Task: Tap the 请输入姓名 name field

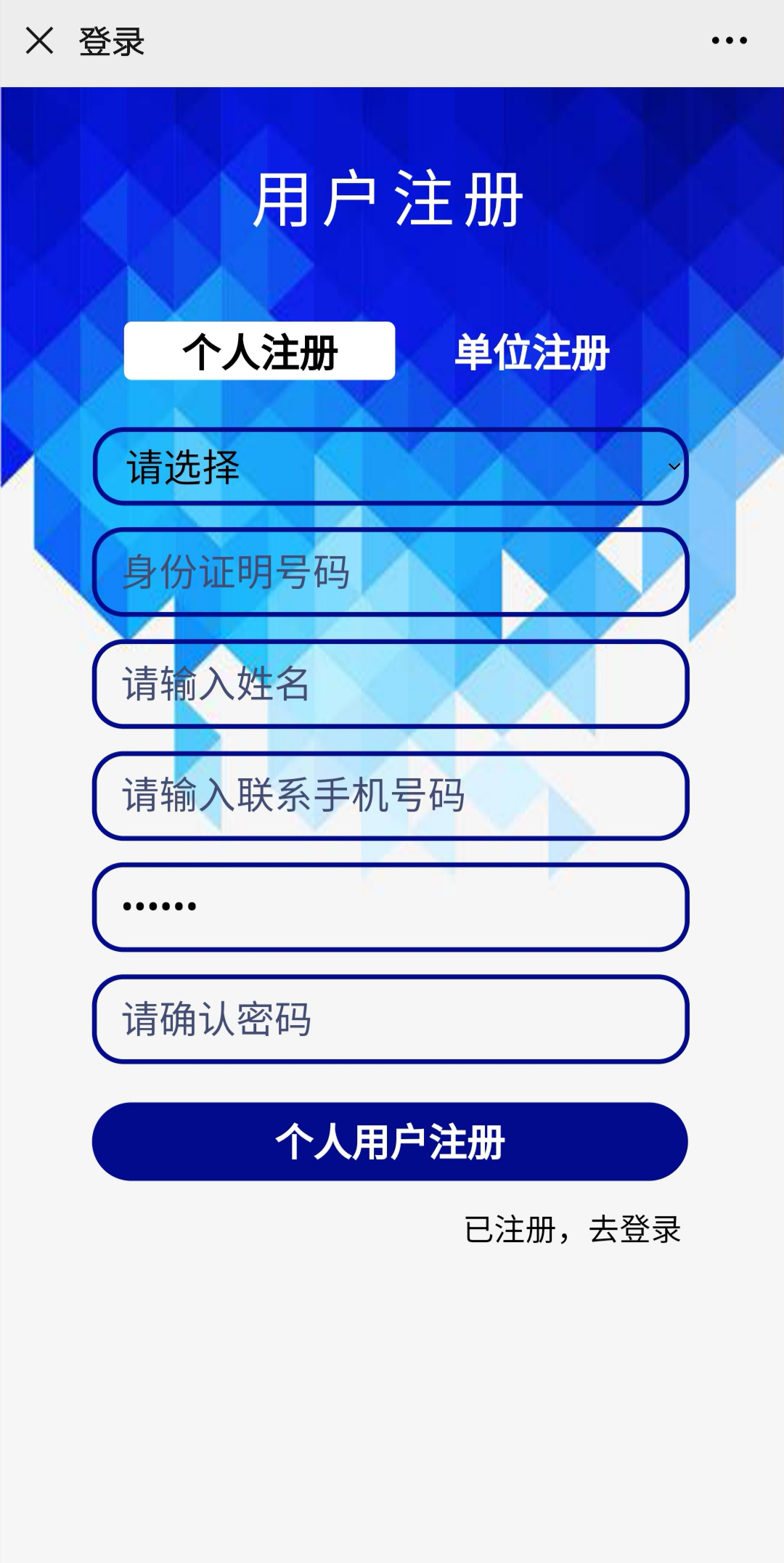Action: (x=390, y=684)
